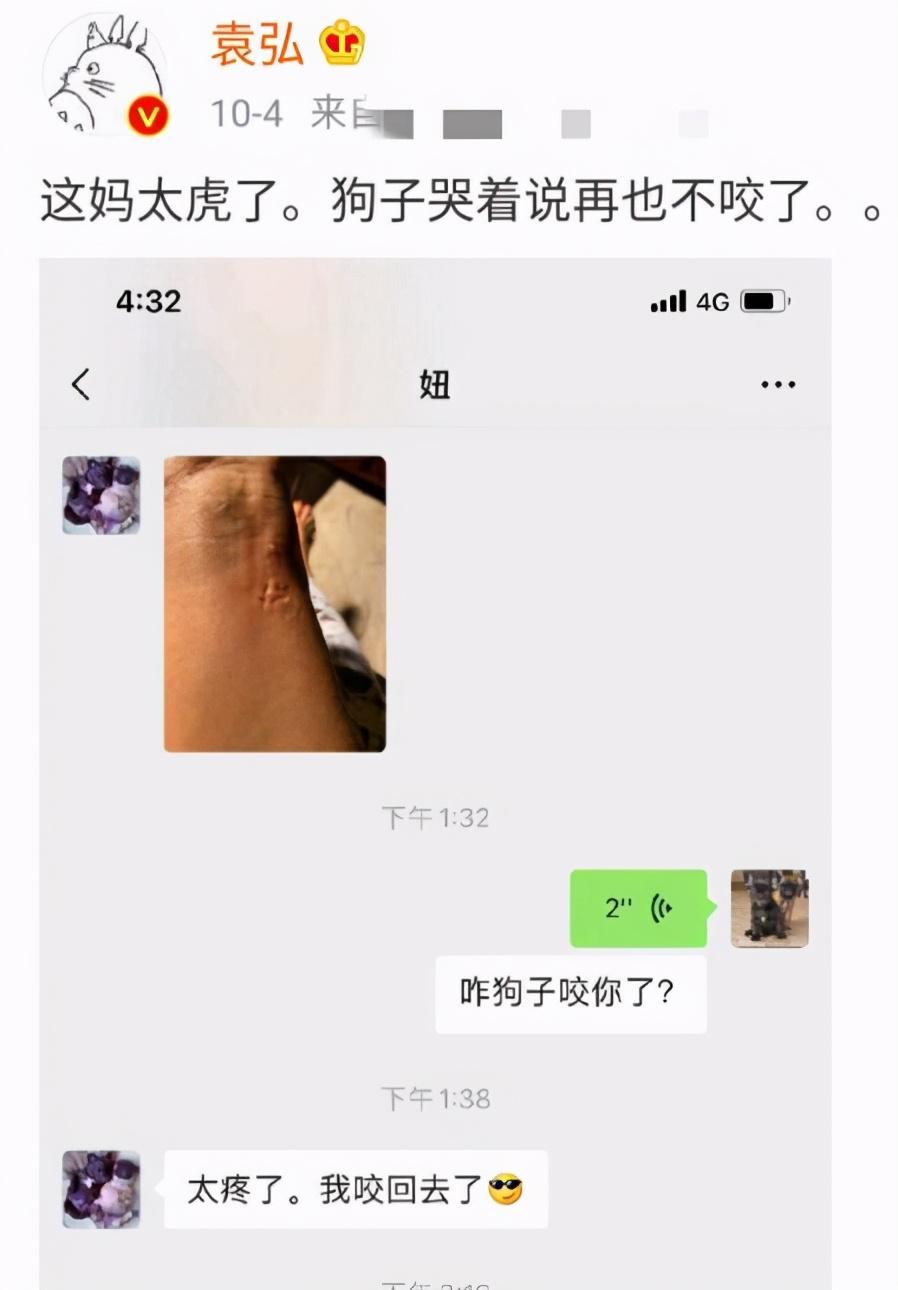Image resolution: width=898 pixels, height=1290 pixels.
Task: Play the 2-second green voice message
Action: pyautogui.click(x=638, y=908)
